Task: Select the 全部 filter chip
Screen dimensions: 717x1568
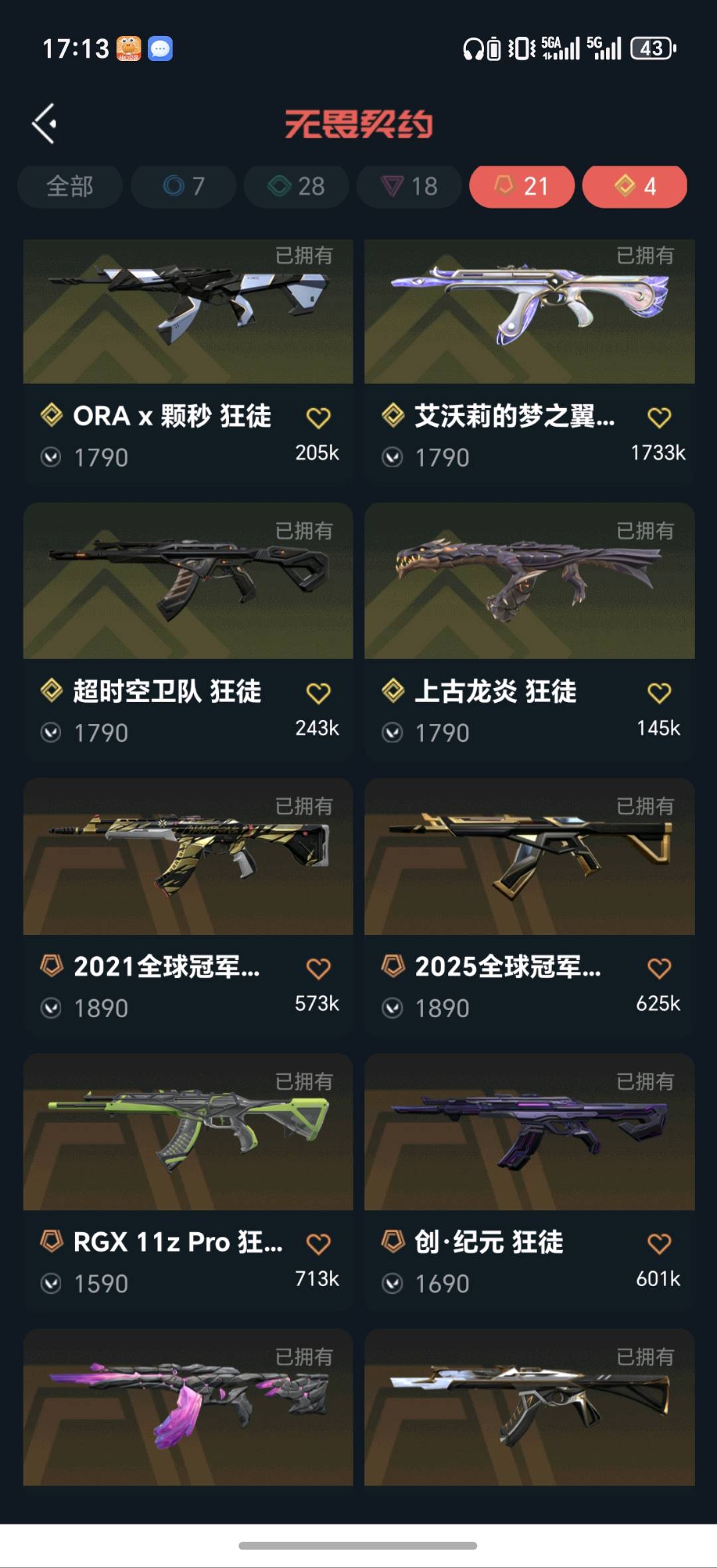Action: click(x=70, y=186)
